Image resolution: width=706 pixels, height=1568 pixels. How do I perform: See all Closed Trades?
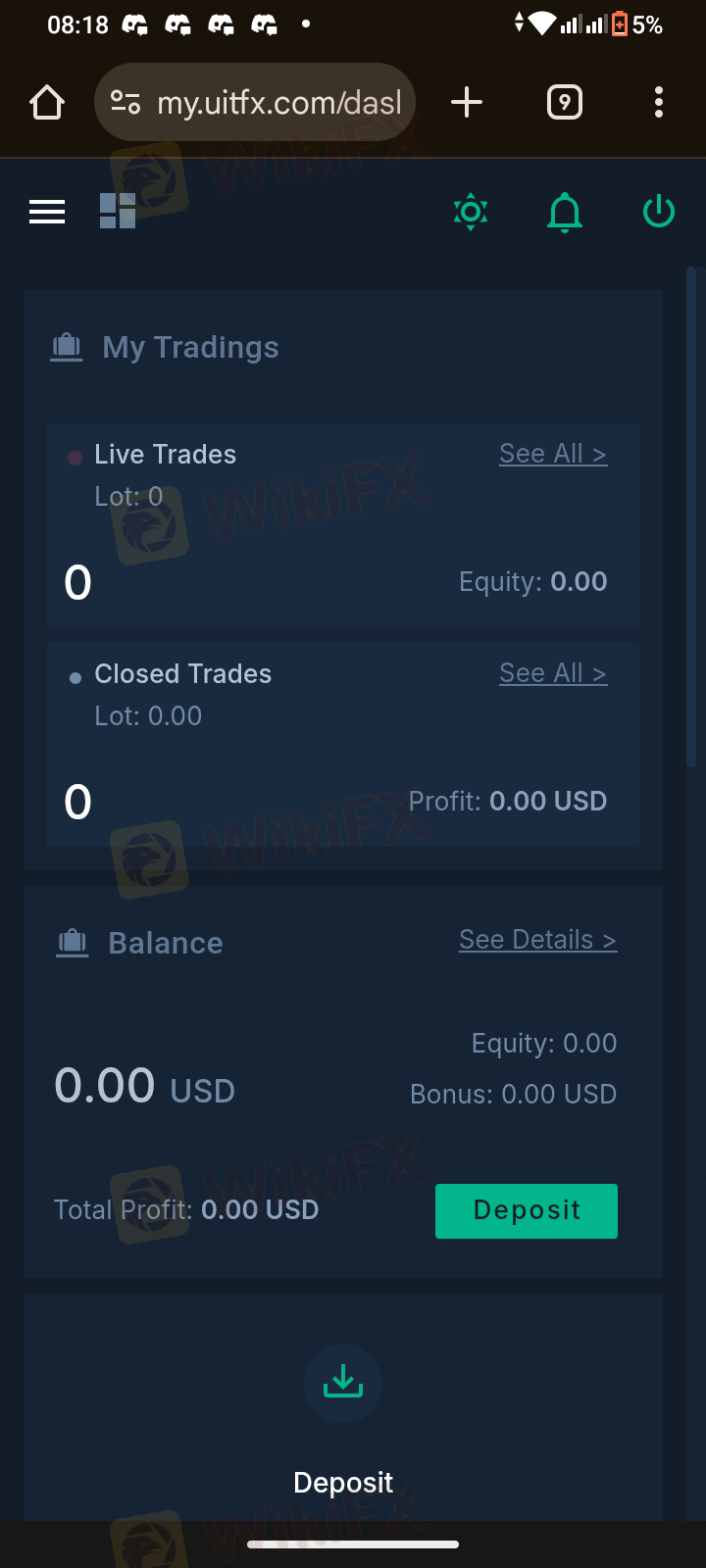coord(553,673)
